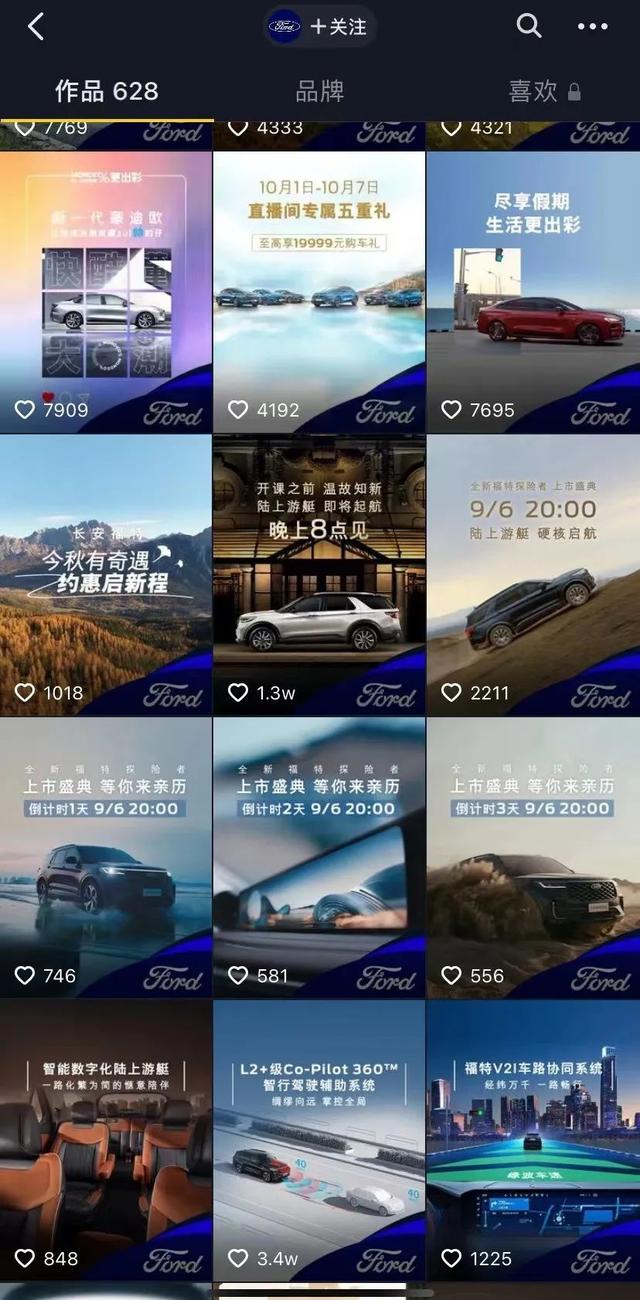Open the 倒计时1天 countdown video
The width and height of the screenshot is (640, 1300).
[106, 858]
